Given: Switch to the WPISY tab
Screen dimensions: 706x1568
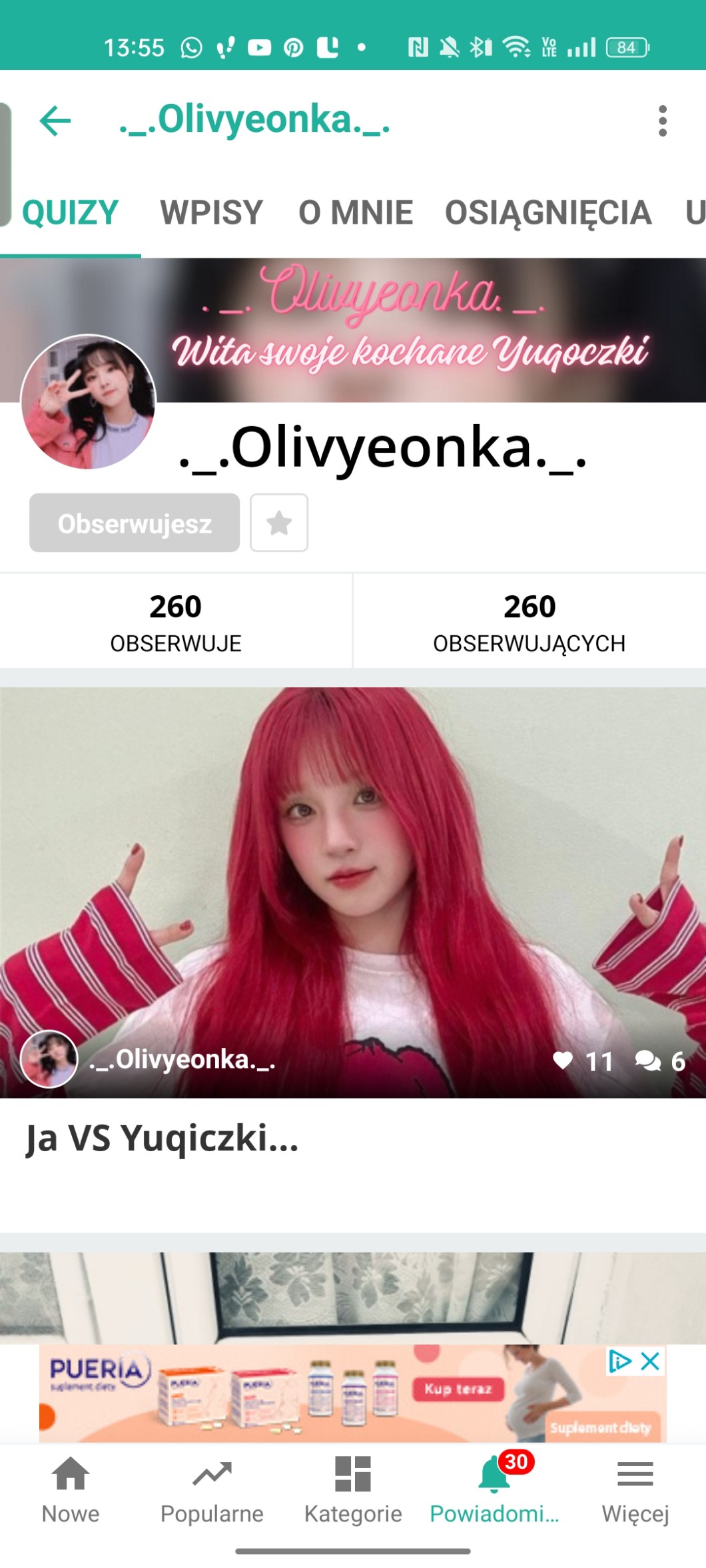Looking at the screenshot, I should [x=211, y=213].
